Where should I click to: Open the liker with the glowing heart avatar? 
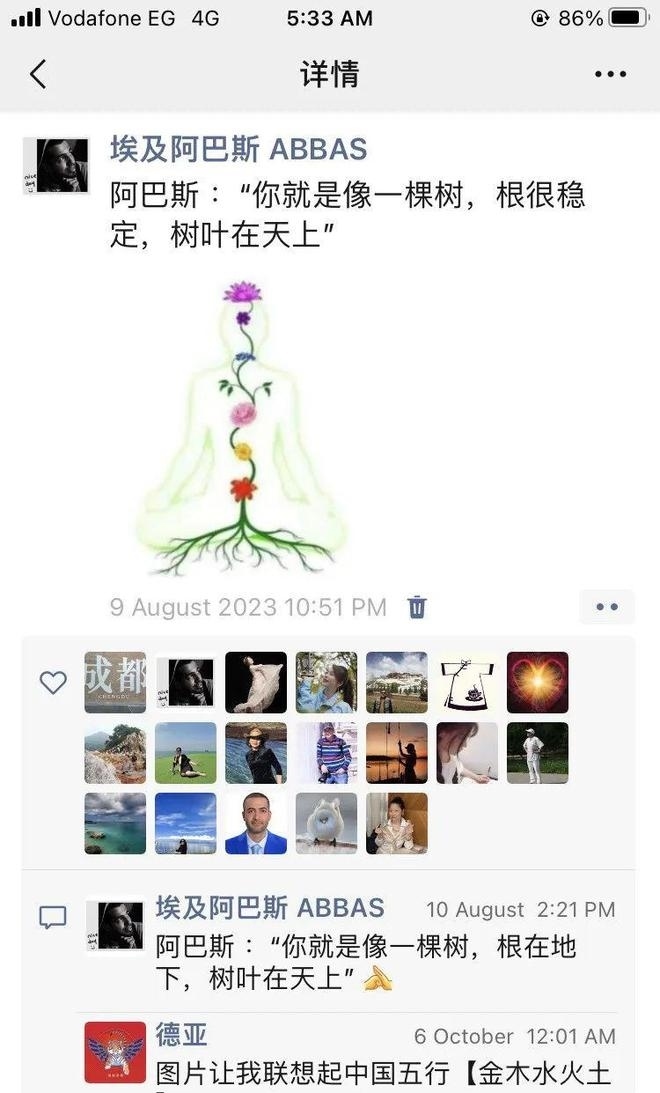click(537, 682)
